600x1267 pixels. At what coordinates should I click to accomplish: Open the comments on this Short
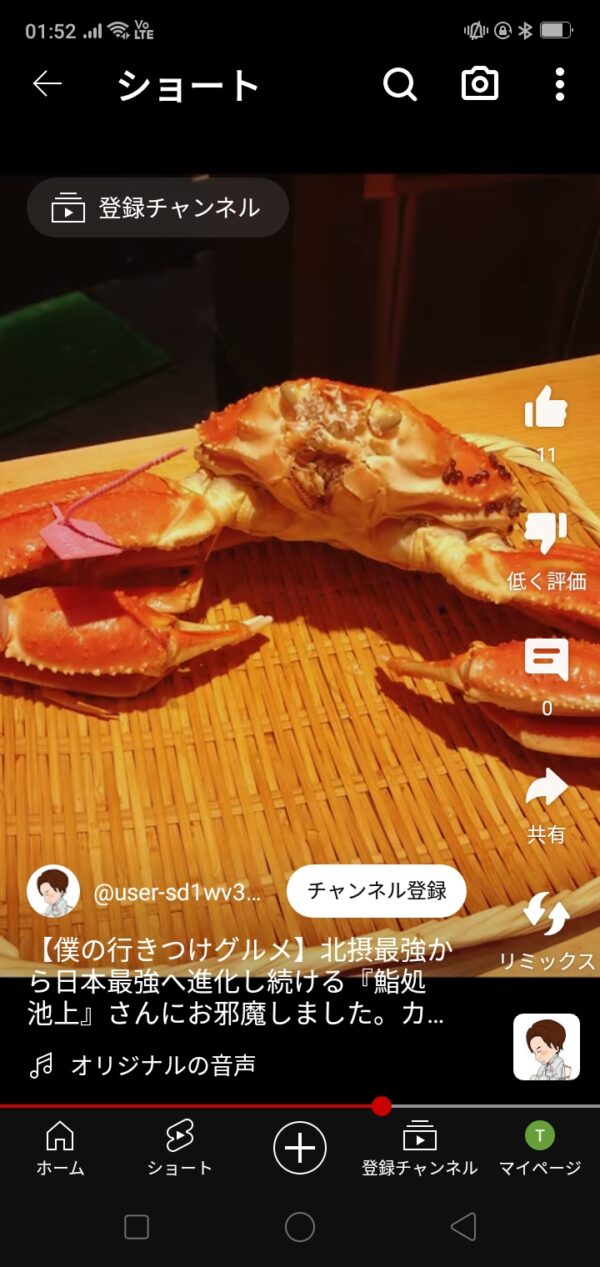[546, 676]
